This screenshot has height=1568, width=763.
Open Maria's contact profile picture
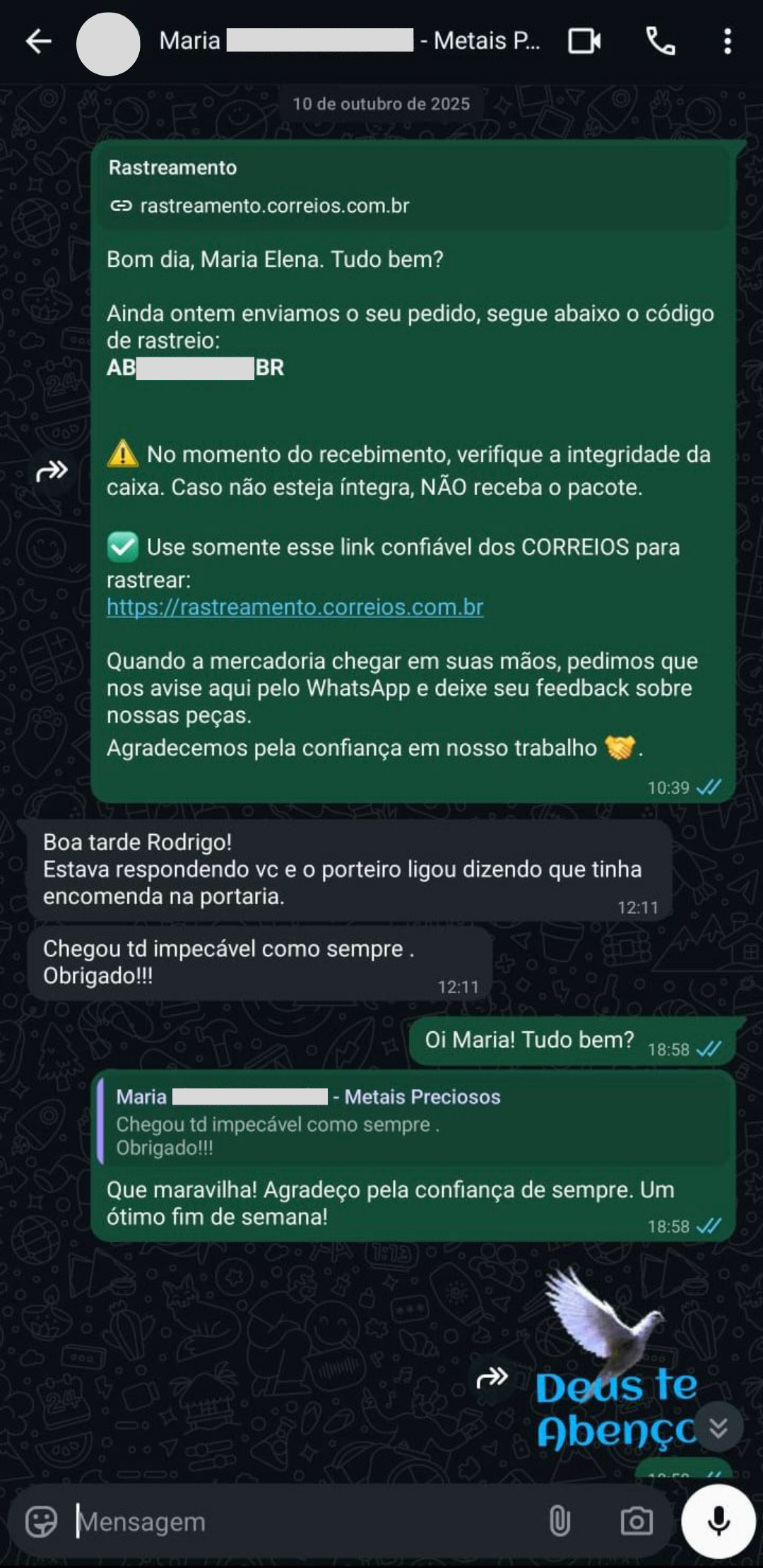108,43
